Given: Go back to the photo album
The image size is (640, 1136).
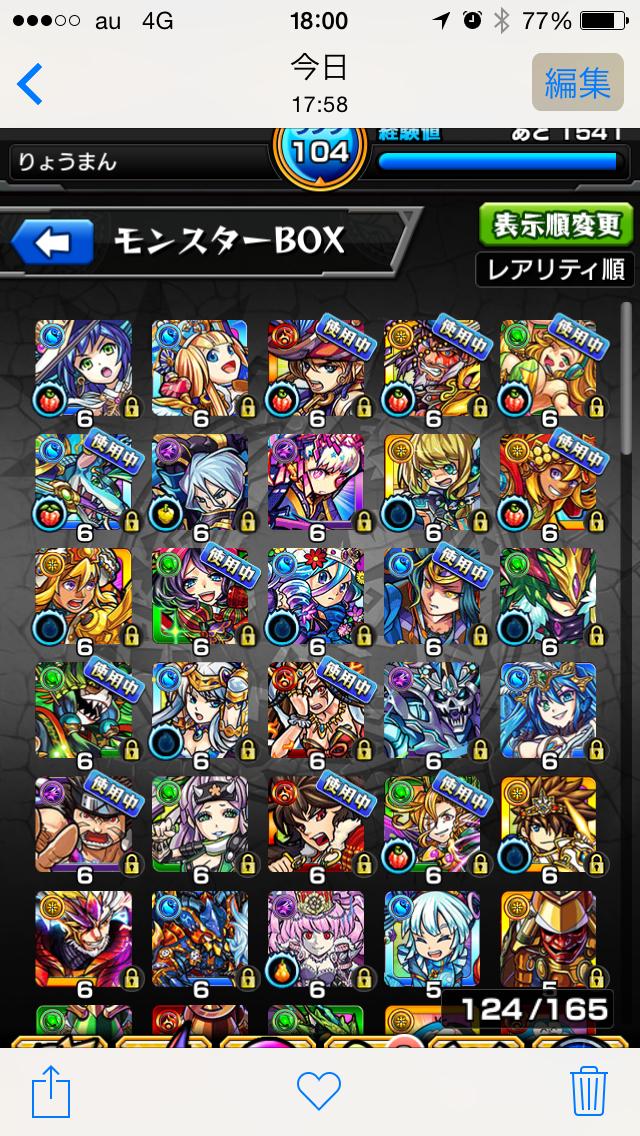Looking at the screenshot, I should click(30, 83).
